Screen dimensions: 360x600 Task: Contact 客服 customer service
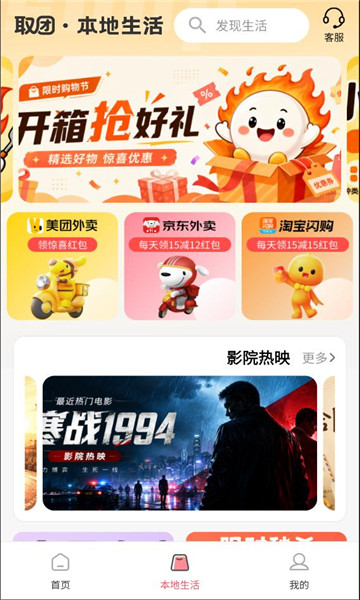(x=334, y=25)
